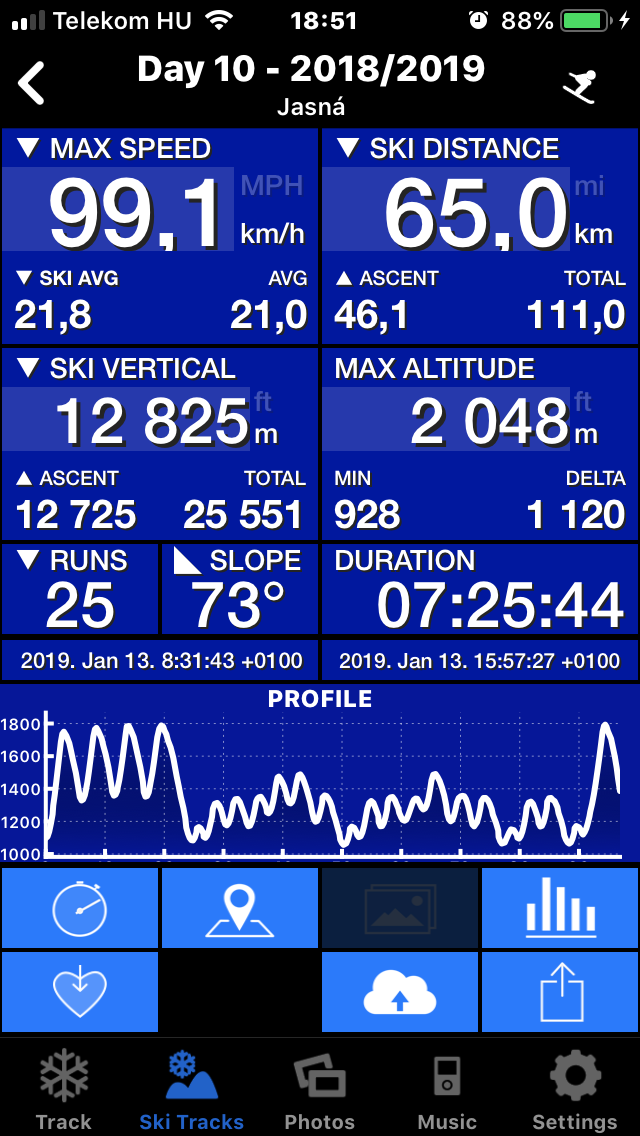Switch MAX ALTITUDE unit to feet

[583, 402]
